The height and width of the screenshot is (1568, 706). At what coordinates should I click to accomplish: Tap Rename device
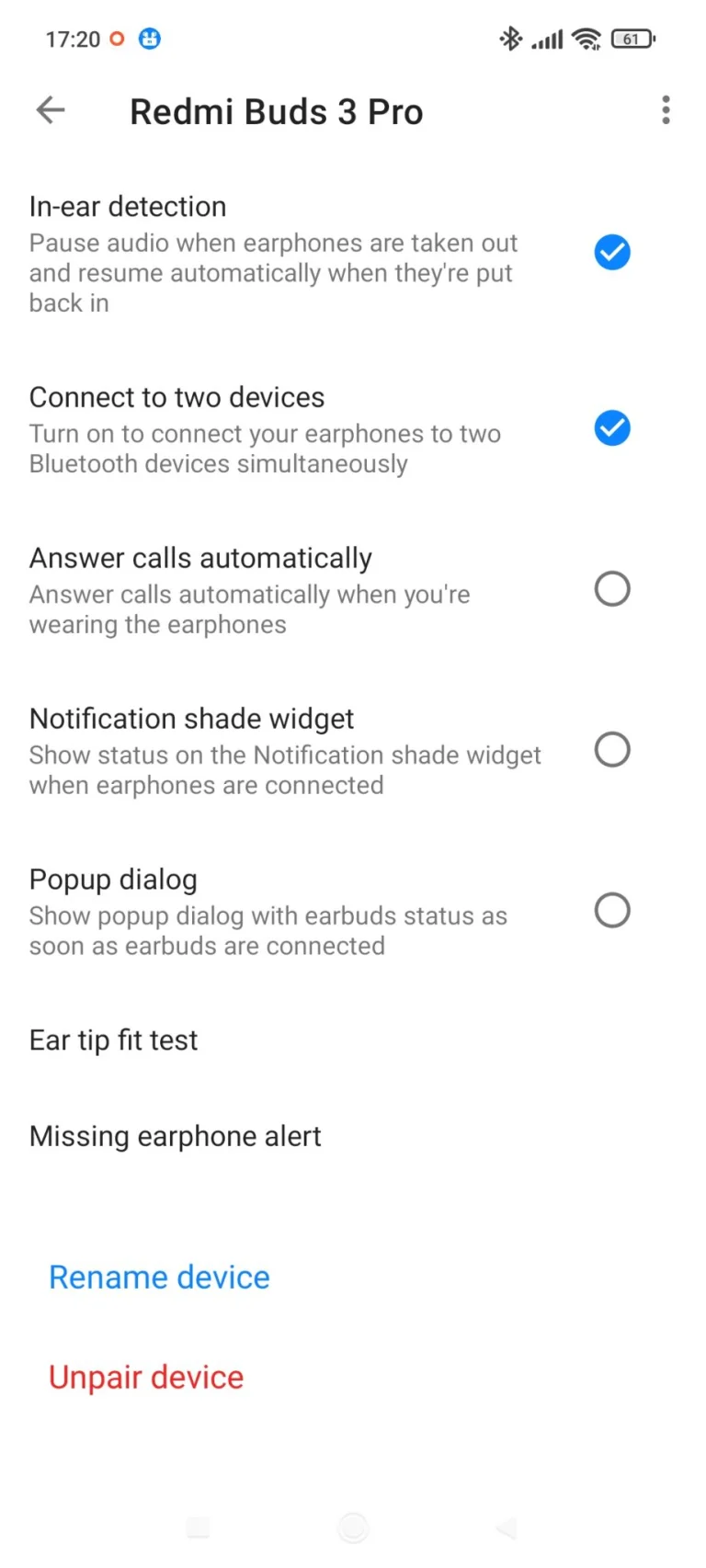tap(158, 1277)
